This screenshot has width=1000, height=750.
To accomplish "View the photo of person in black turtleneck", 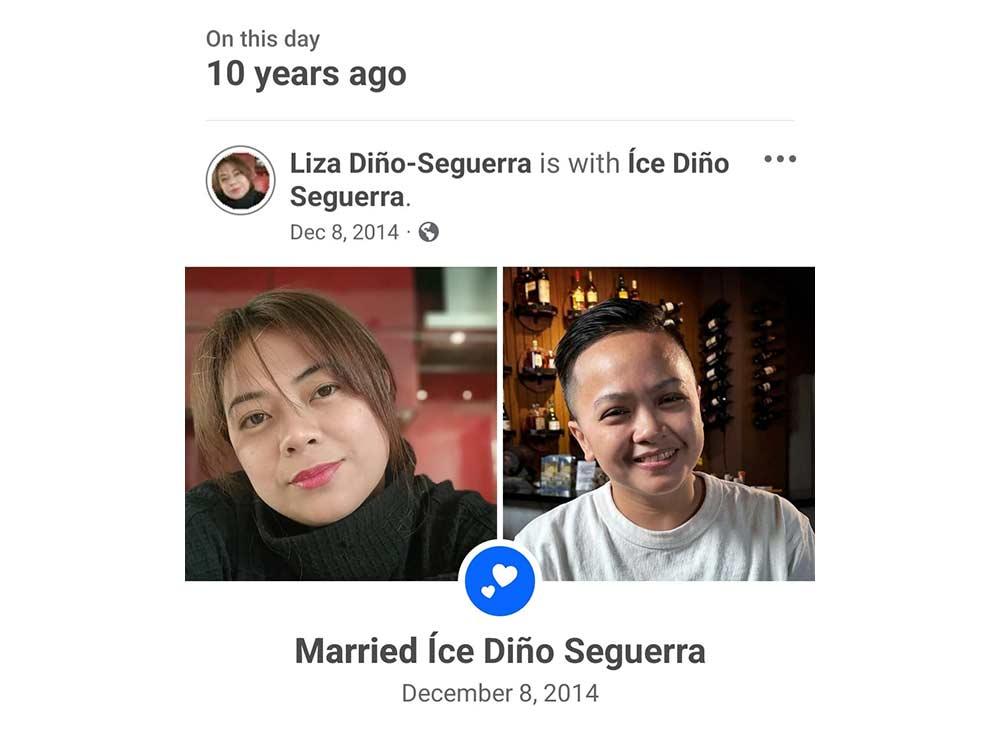I will pyautogui.click(x=340, y=423).
